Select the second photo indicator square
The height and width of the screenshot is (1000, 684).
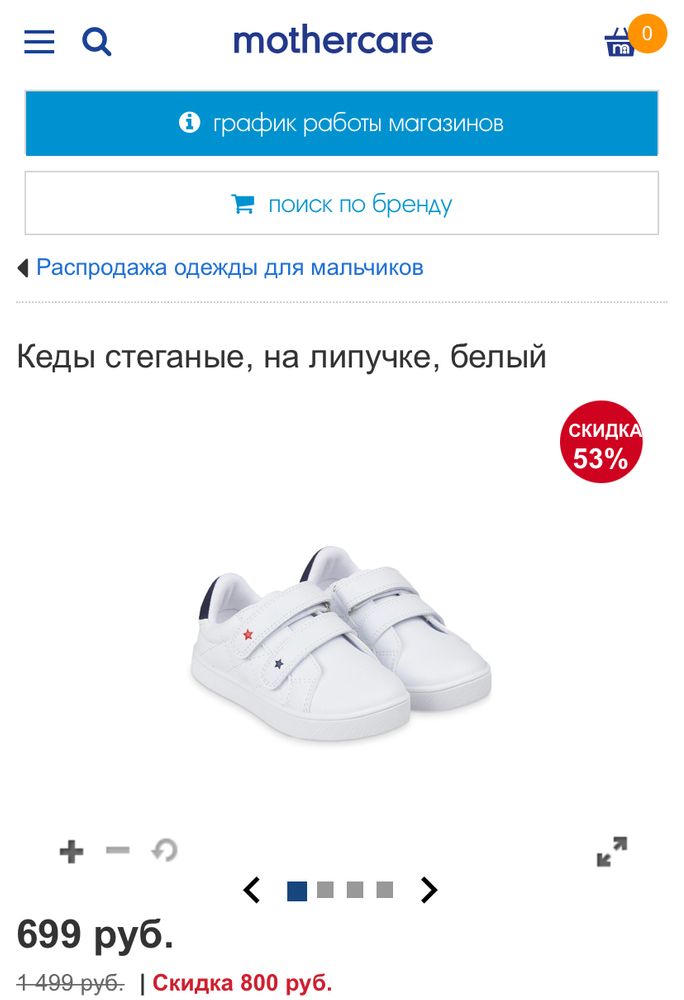point(325,890)
